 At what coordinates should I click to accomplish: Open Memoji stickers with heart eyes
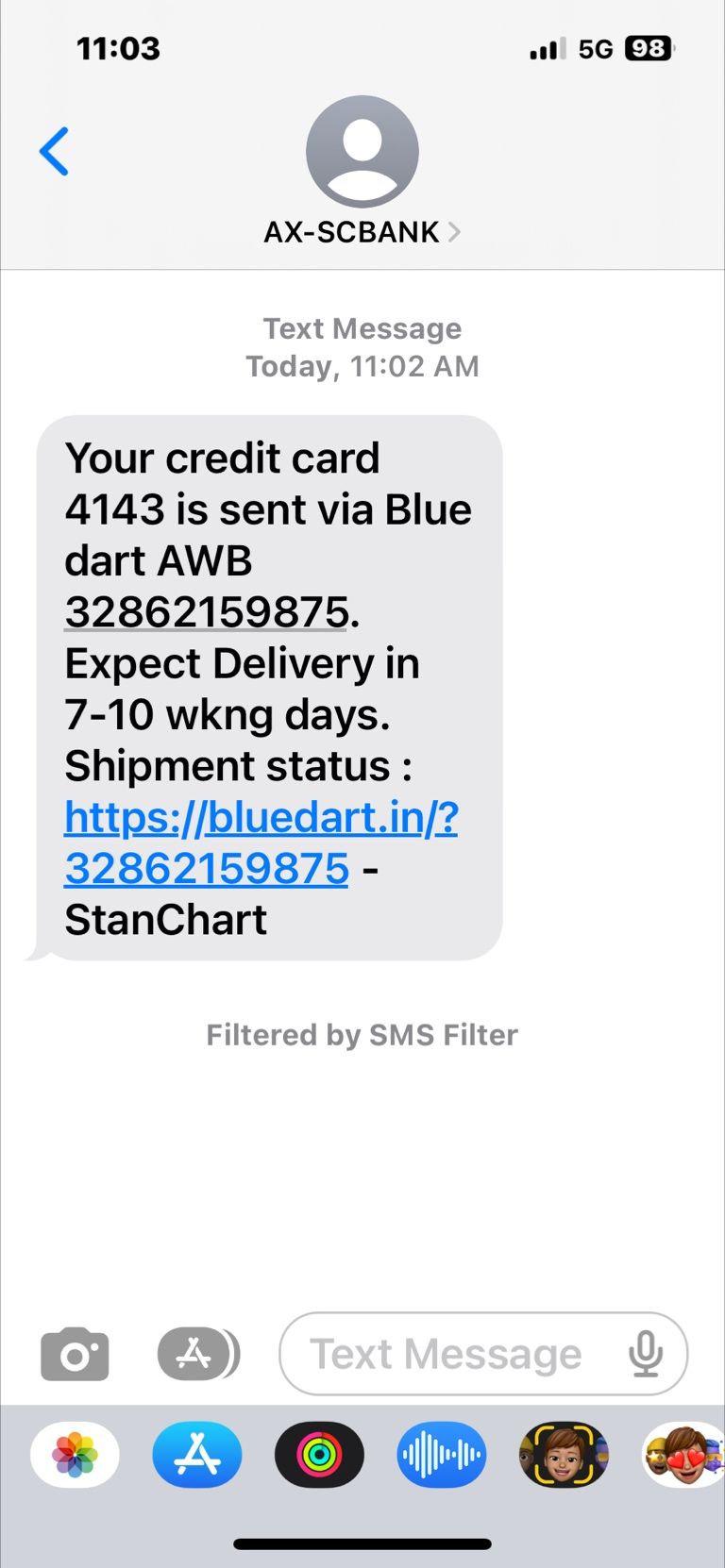[683, 1455]
